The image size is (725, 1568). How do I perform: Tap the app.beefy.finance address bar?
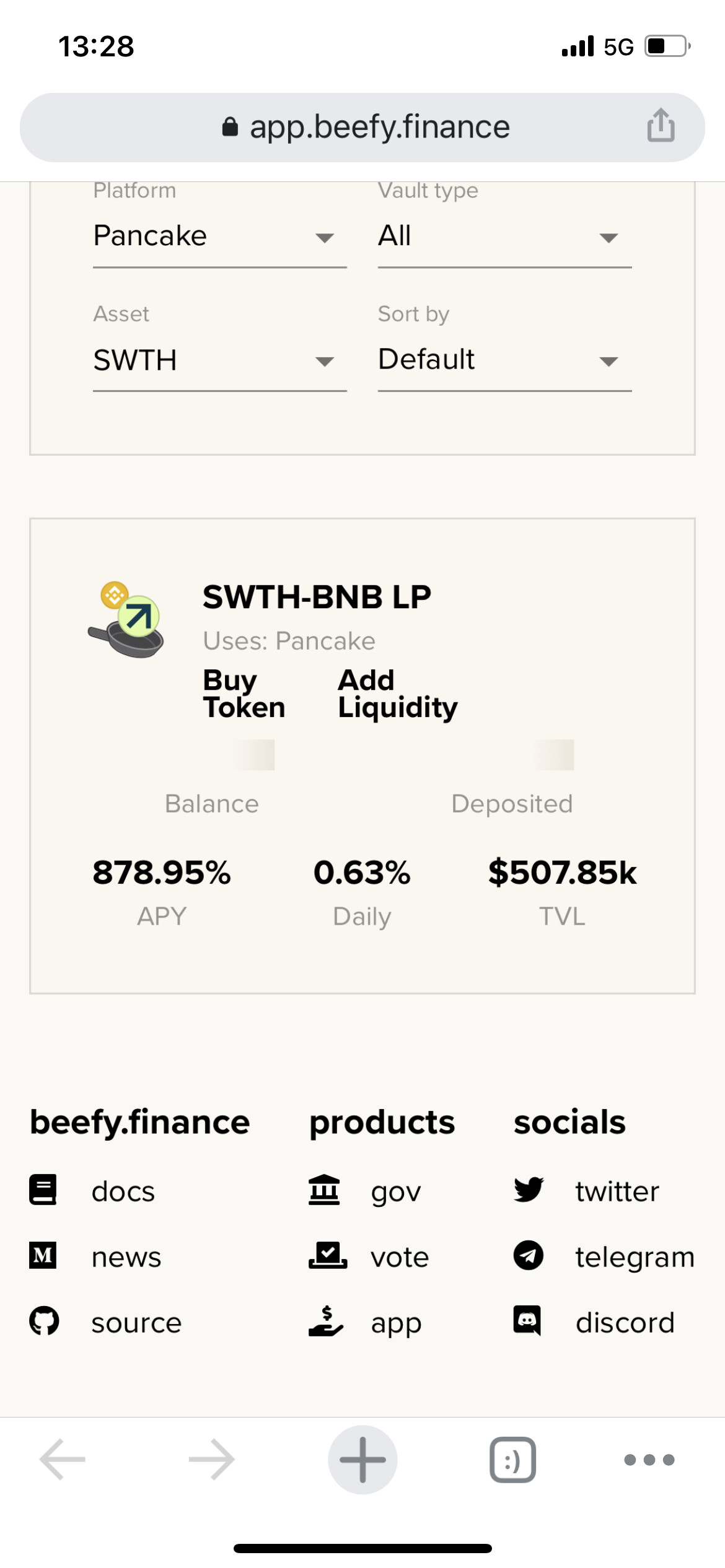[362, 128]
